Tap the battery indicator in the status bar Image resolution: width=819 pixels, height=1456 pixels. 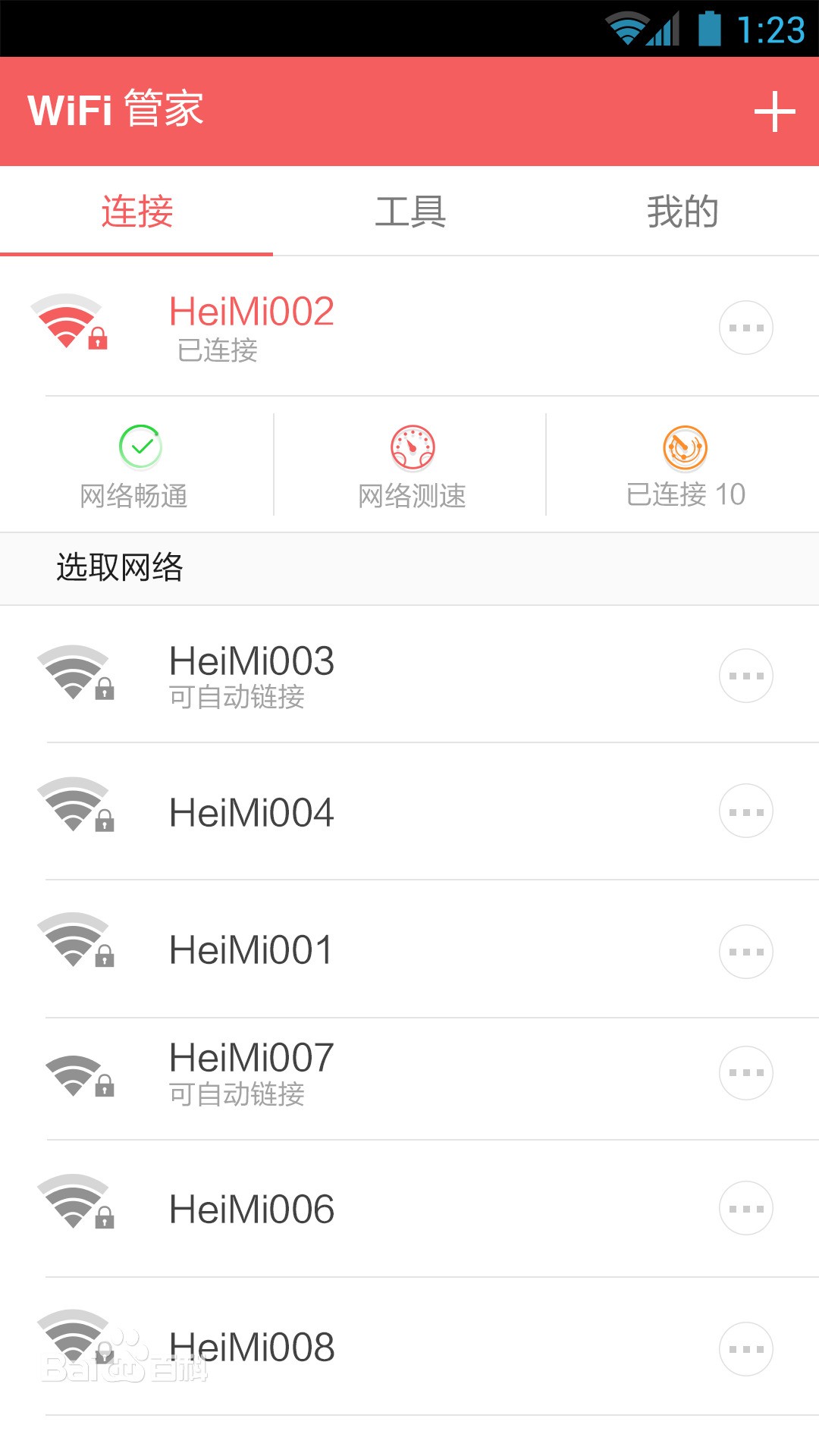coord(710,28)
